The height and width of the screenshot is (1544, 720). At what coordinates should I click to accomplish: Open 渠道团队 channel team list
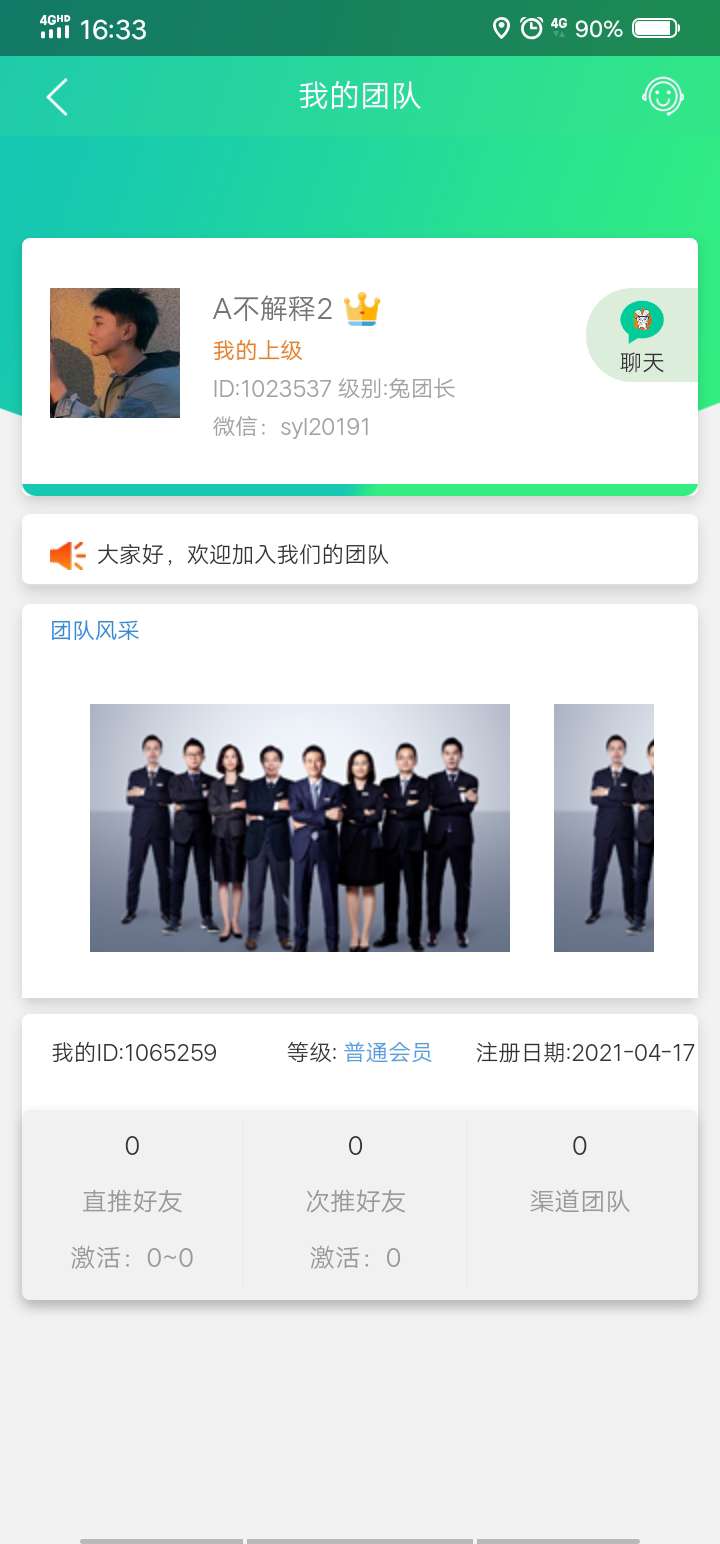(x=580, y=1201)
